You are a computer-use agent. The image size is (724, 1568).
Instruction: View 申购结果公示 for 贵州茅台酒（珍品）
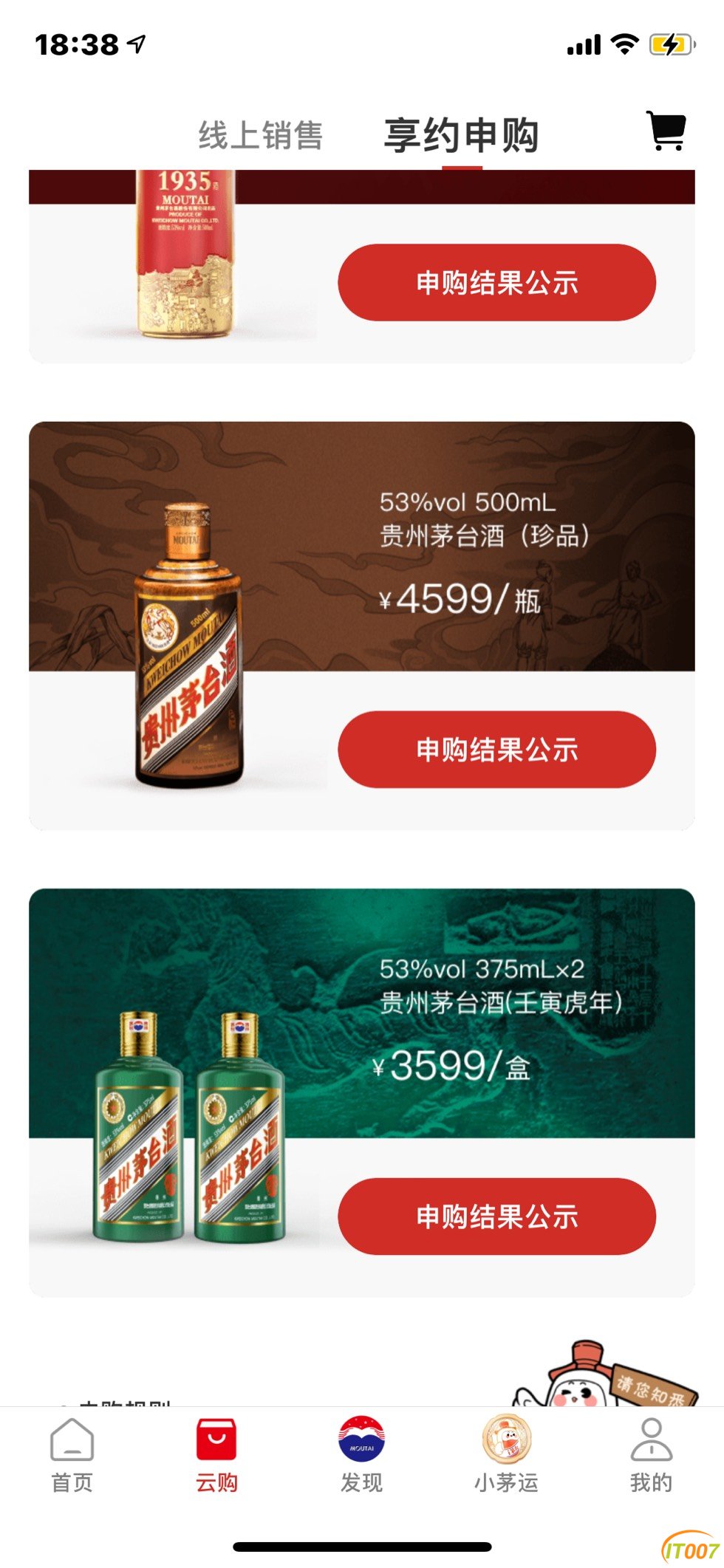tap(496, 750)
